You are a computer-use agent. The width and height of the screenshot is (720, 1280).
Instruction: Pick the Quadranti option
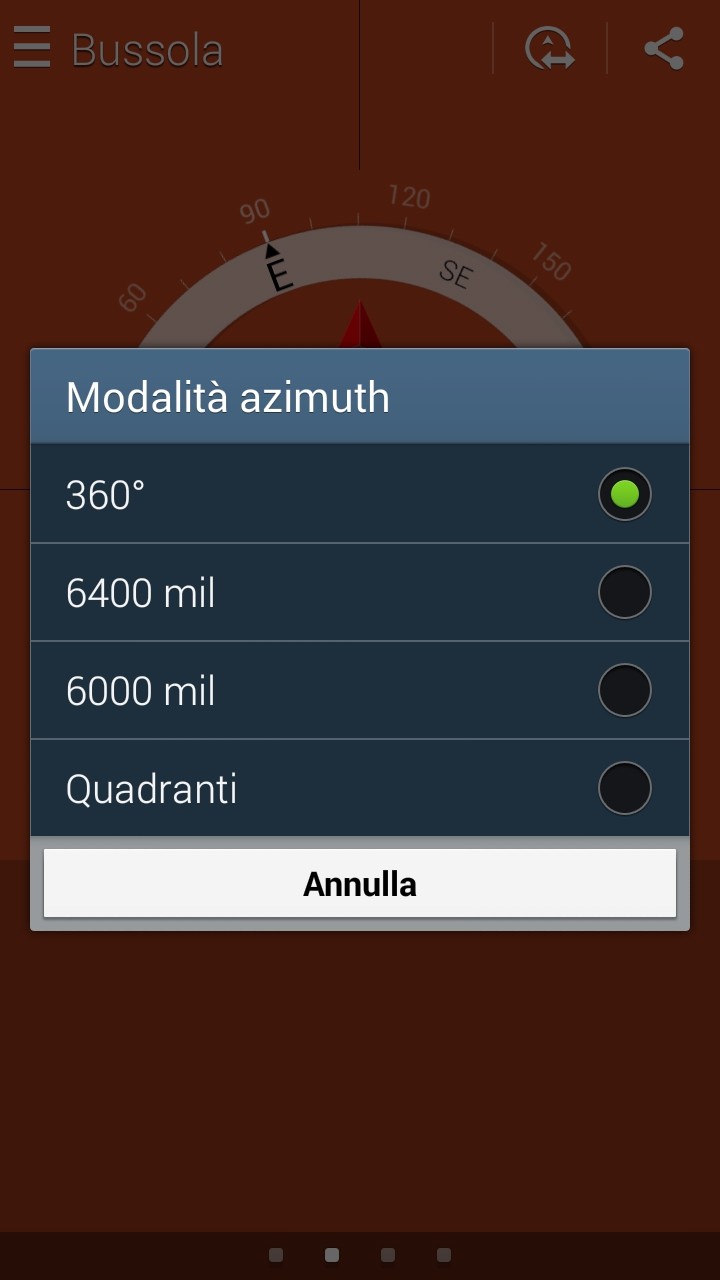pos(360,788)
